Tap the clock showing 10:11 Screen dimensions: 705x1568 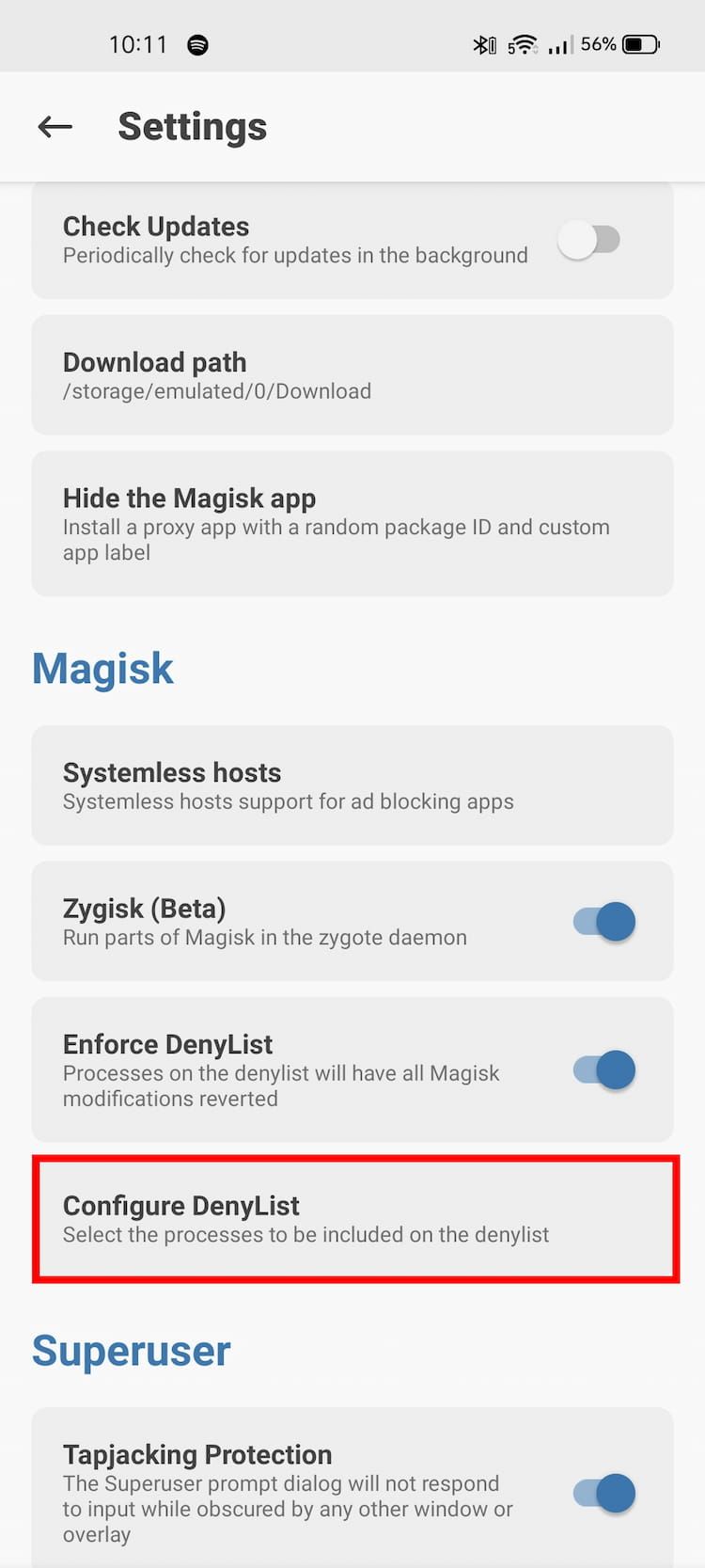pyautogui.click(x=139, y=43)
